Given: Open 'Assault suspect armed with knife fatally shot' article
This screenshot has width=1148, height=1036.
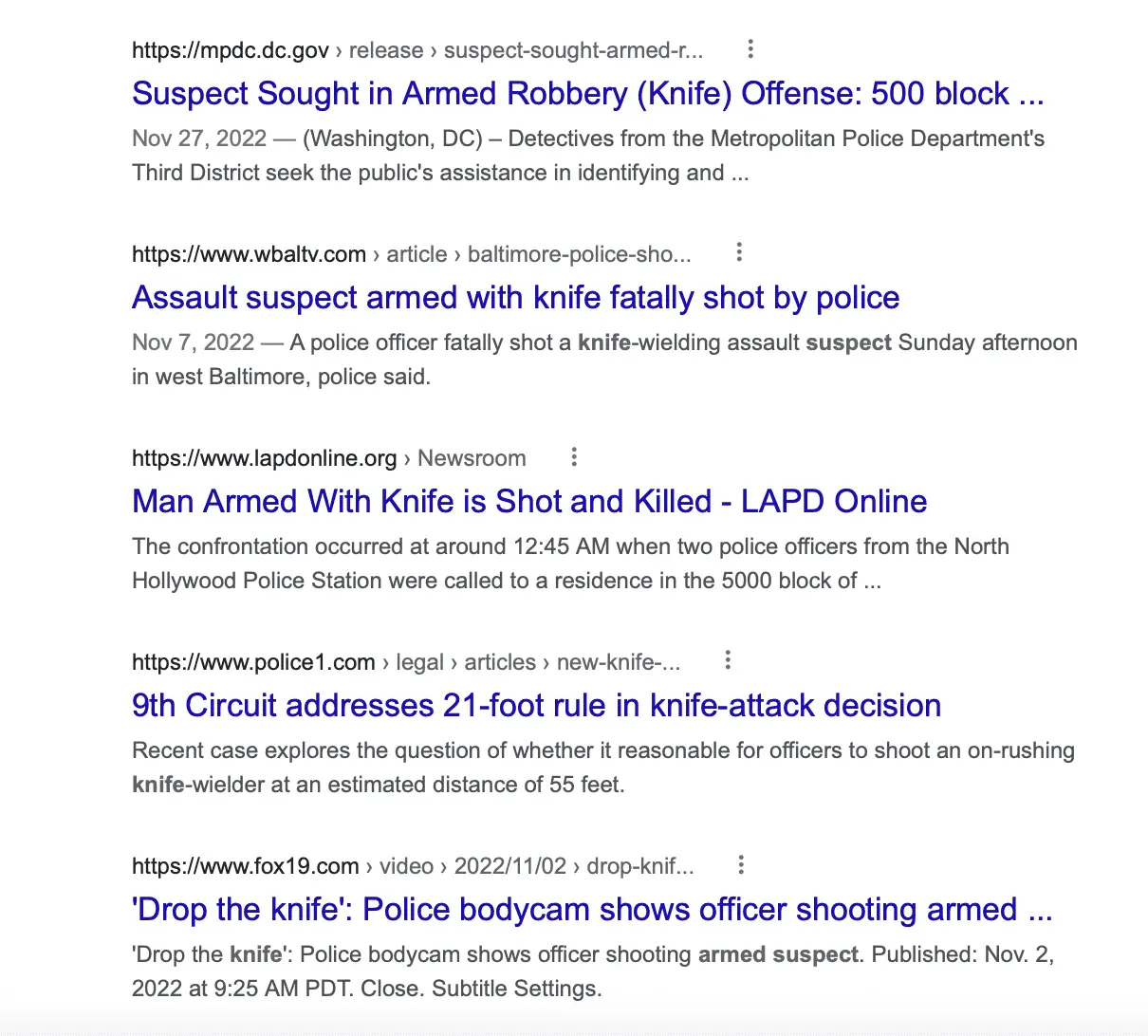Looking at the screenshot, I should pyautogui.click(x=515, y=298).
